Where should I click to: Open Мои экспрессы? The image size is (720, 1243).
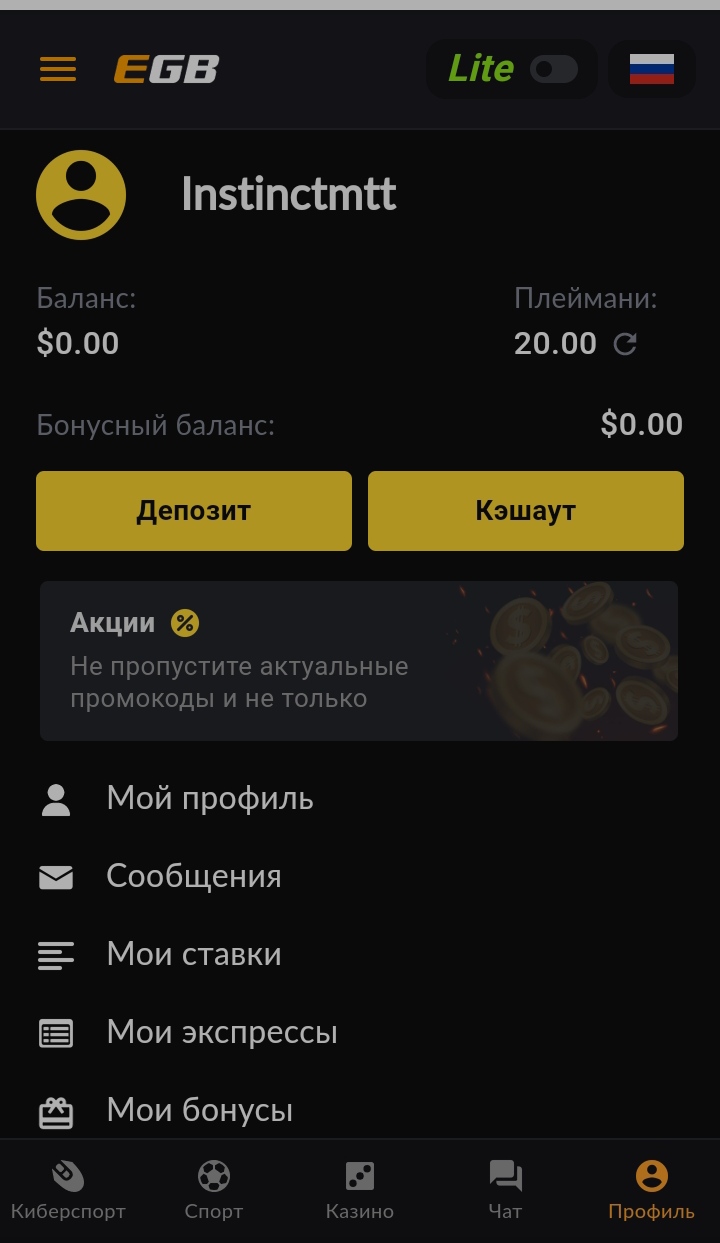click(222, 1032)
